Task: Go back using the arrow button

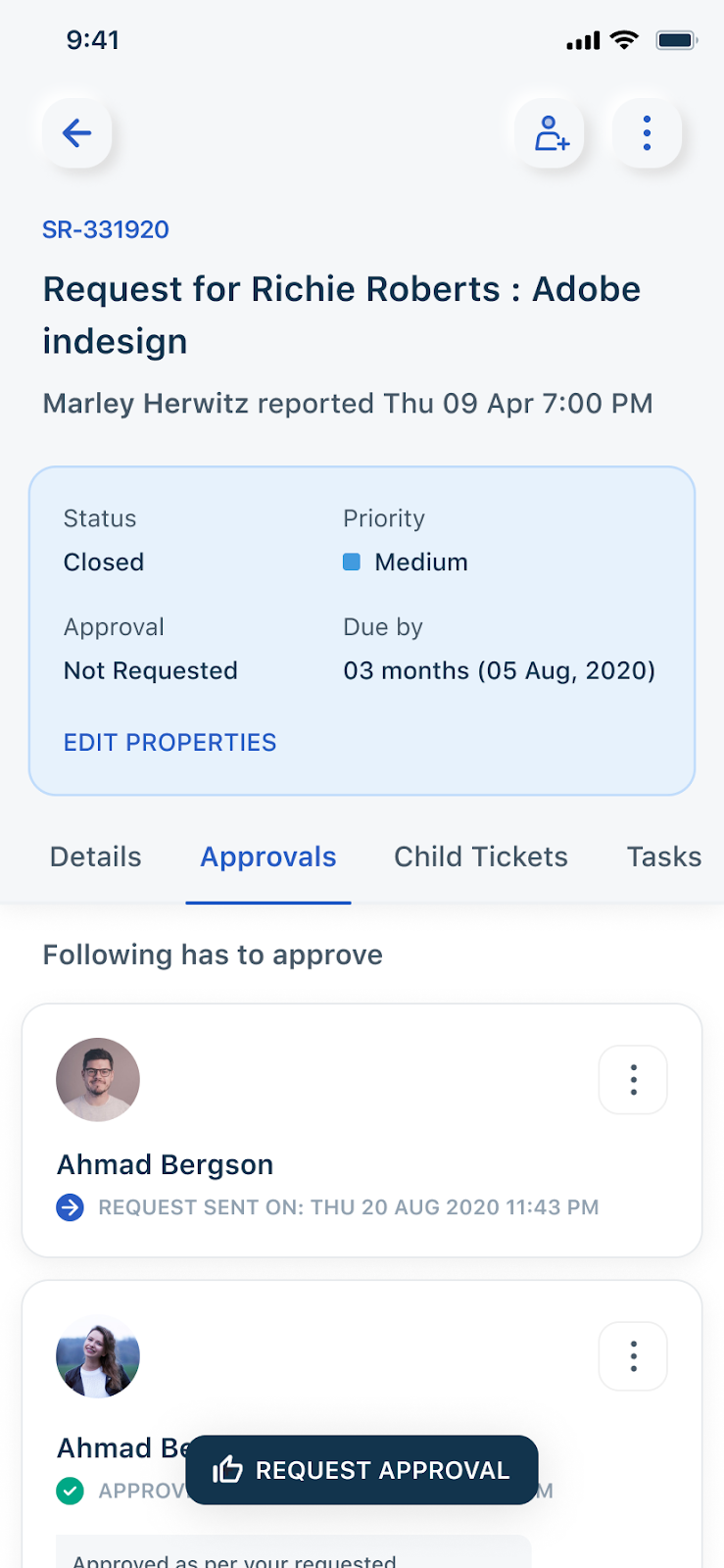Action: pyautogui.click(x=76, y=133)
